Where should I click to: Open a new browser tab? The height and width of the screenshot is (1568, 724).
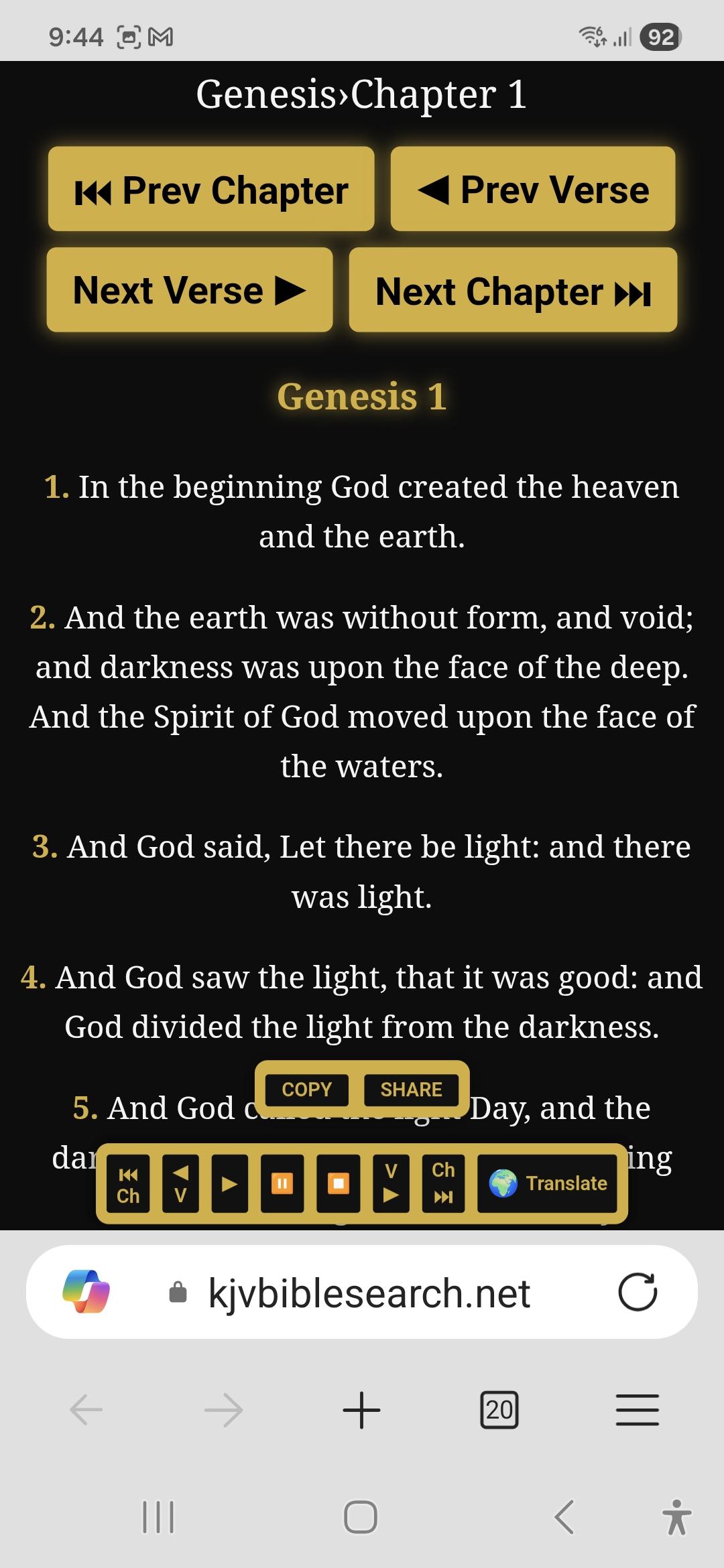[x=361, y=1410]
